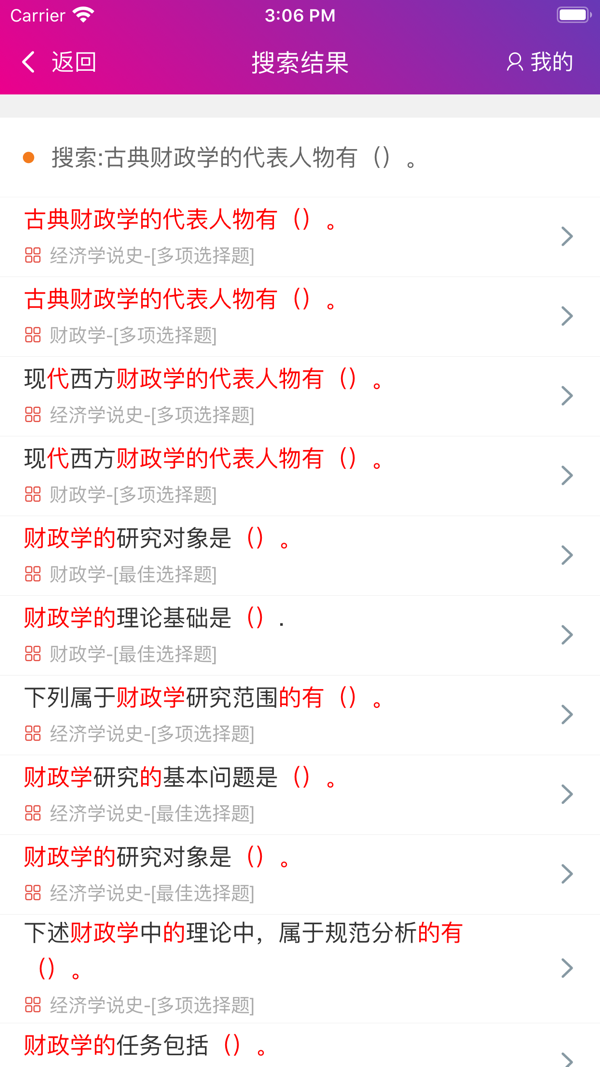Open the 财政学的理论基础是 question
This screenshot has width=600, height=1067.
click(300, 635)
